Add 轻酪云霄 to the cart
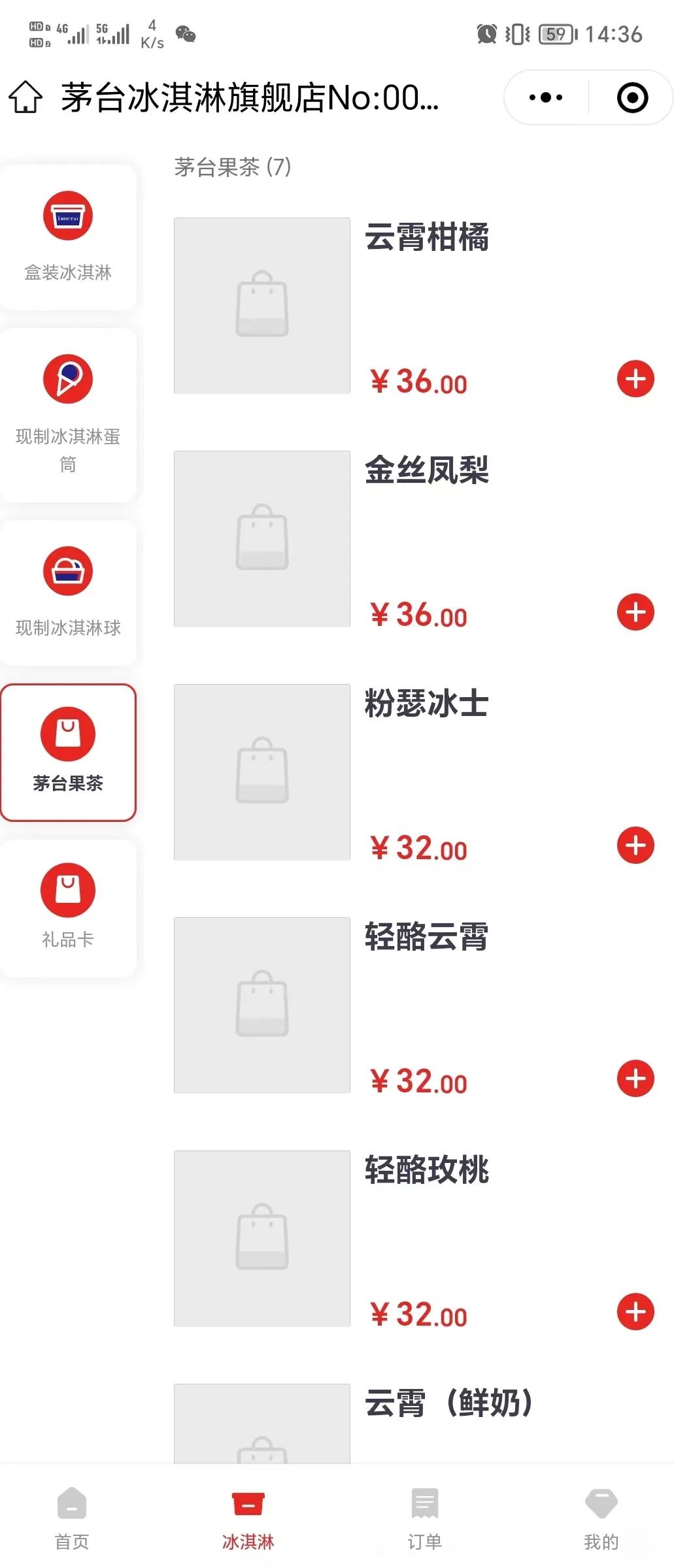This screenshot has height=1568, width=674. [x=635, y=1079]
